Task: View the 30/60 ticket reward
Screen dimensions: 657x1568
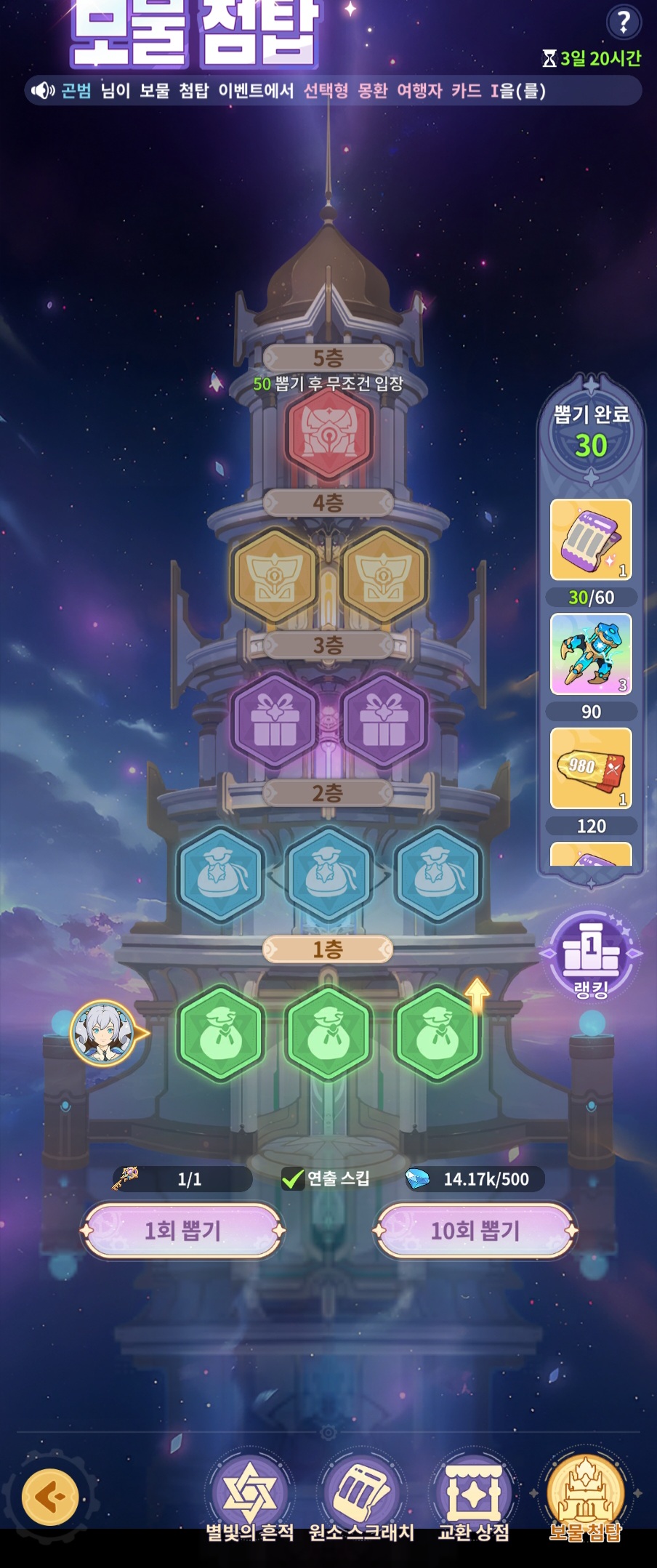Action: pyautogui.click(x=591, y=539)
